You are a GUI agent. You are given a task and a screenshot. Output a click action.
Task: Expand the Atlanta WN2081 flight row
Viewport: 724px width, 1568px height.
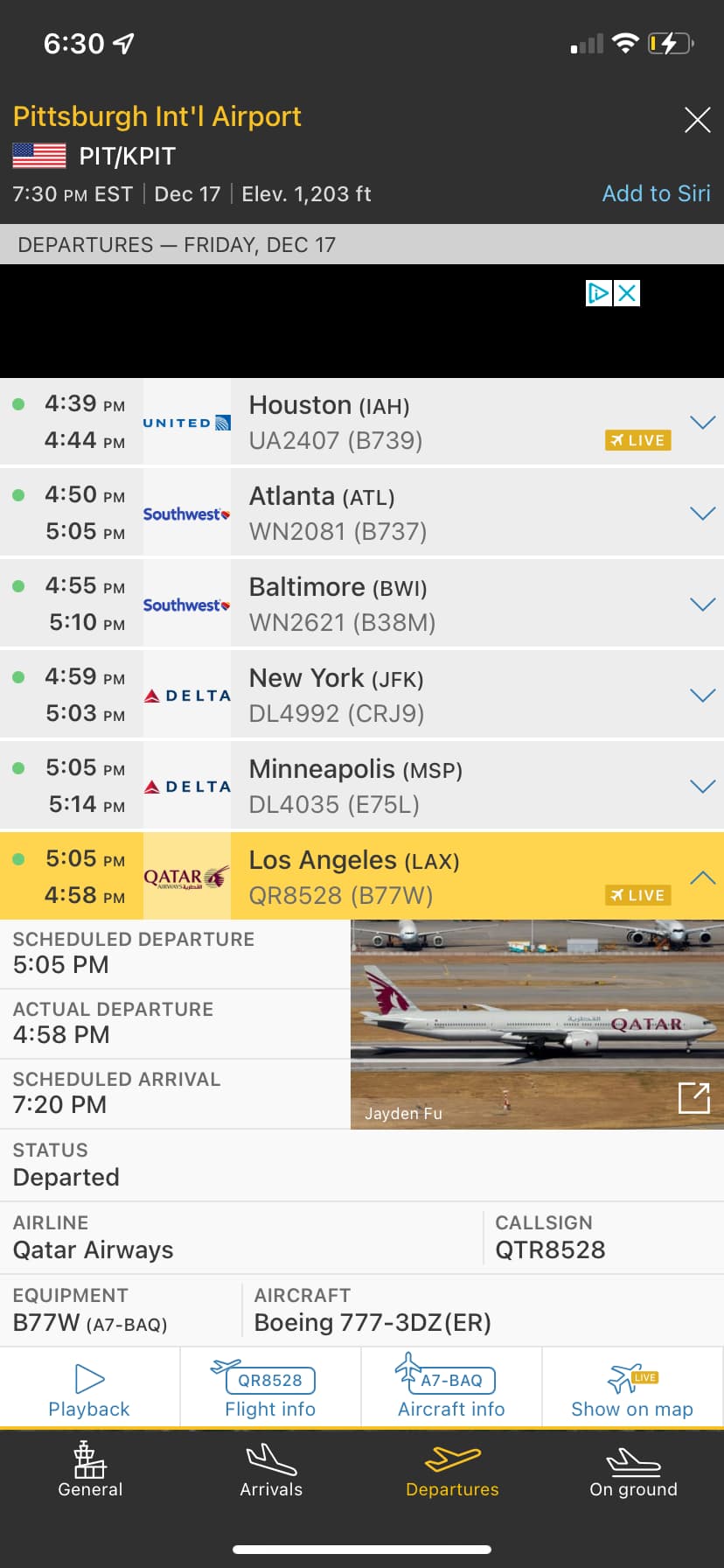click(702, 514)
